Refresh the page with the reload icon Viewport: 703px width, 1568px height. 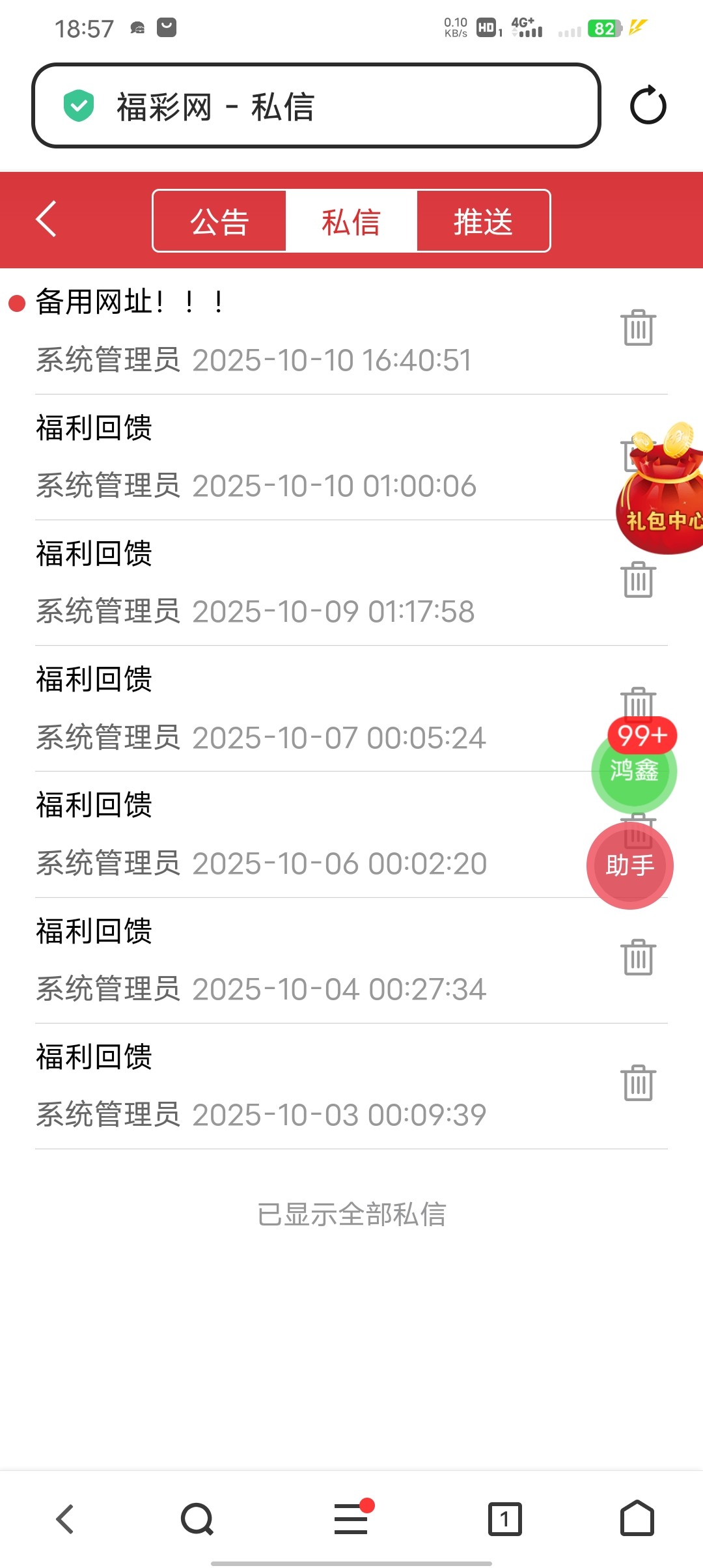pos(648,104)
